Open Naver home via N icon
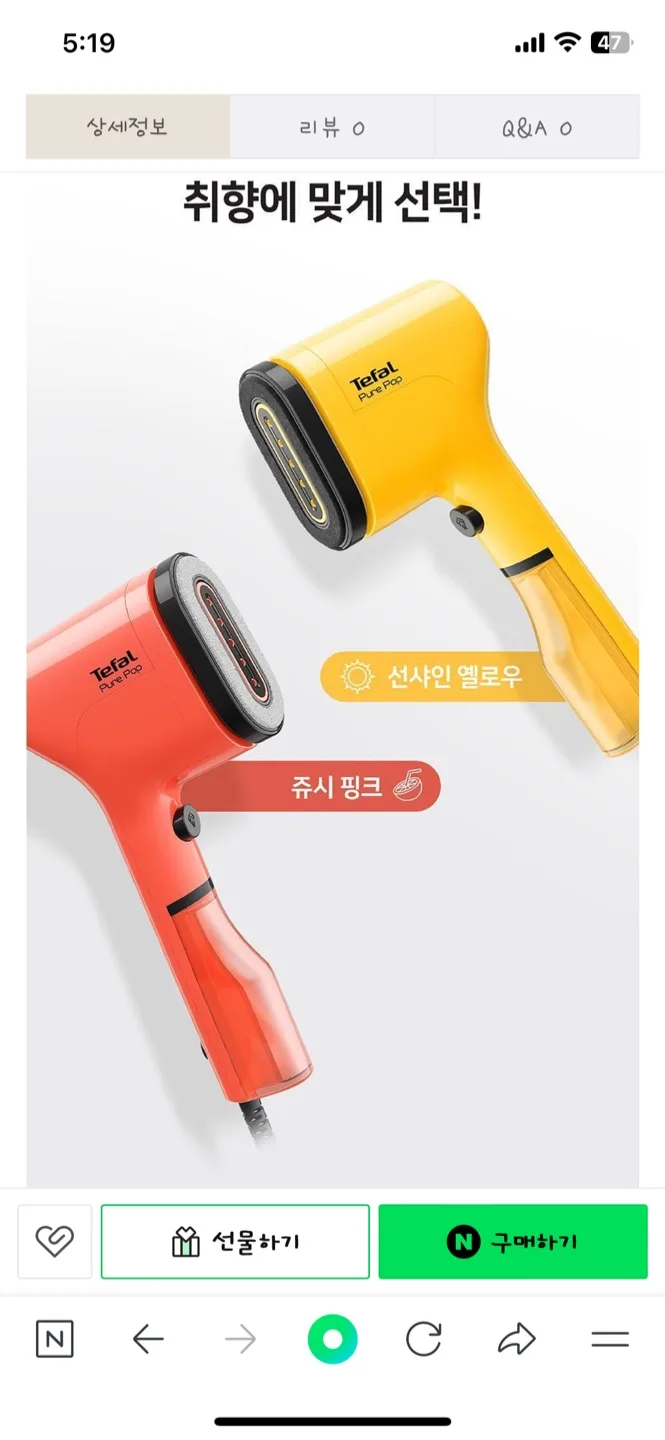 pos(55,1339)
